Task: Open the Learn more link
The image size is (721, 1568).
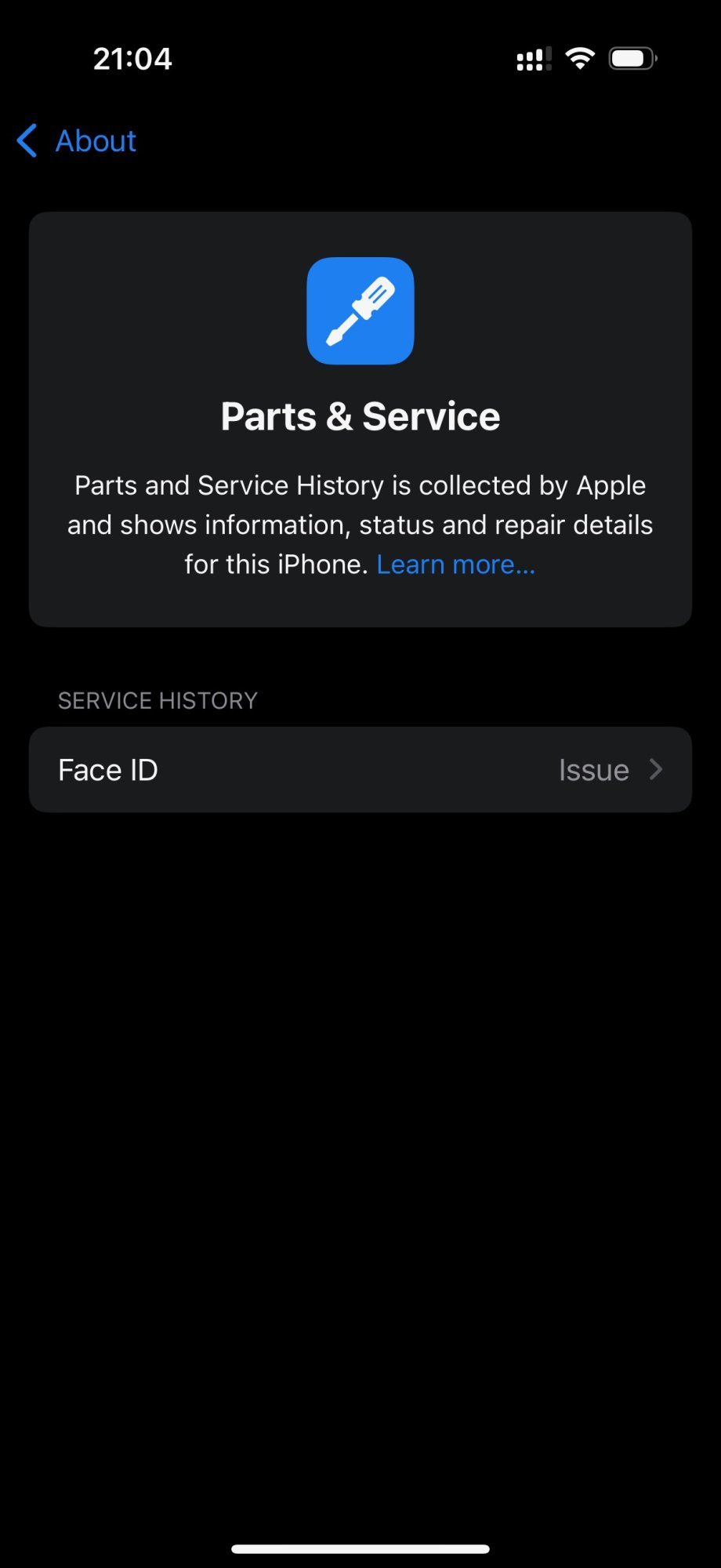Action: pyautogui.click(x=455, y=564)
